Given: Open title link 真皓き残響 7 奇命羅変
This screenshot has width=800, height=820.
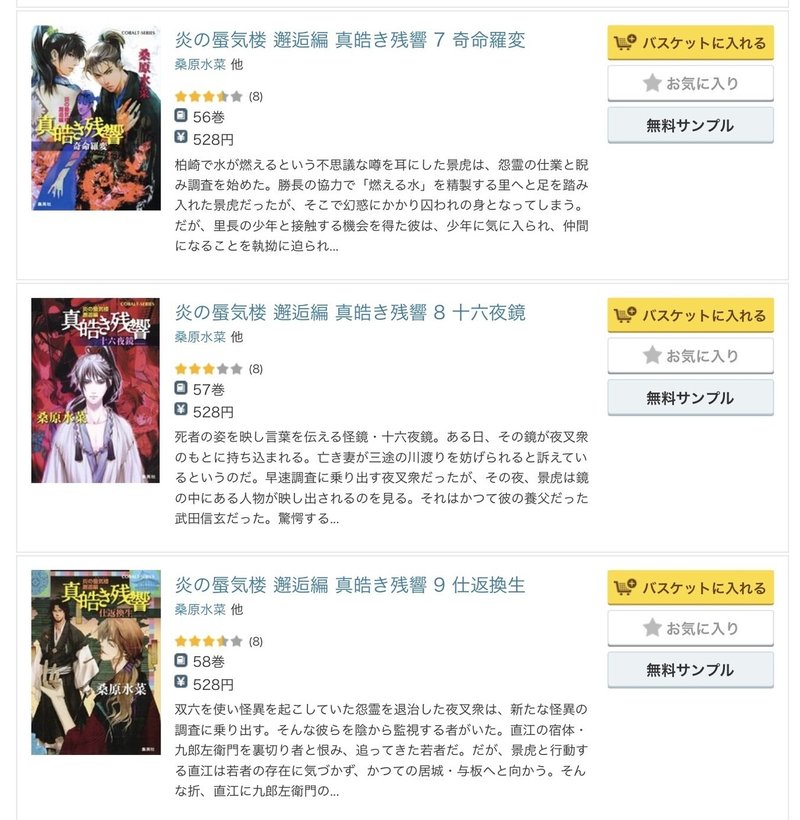Looking at the screenshot, I should [350, 40].
